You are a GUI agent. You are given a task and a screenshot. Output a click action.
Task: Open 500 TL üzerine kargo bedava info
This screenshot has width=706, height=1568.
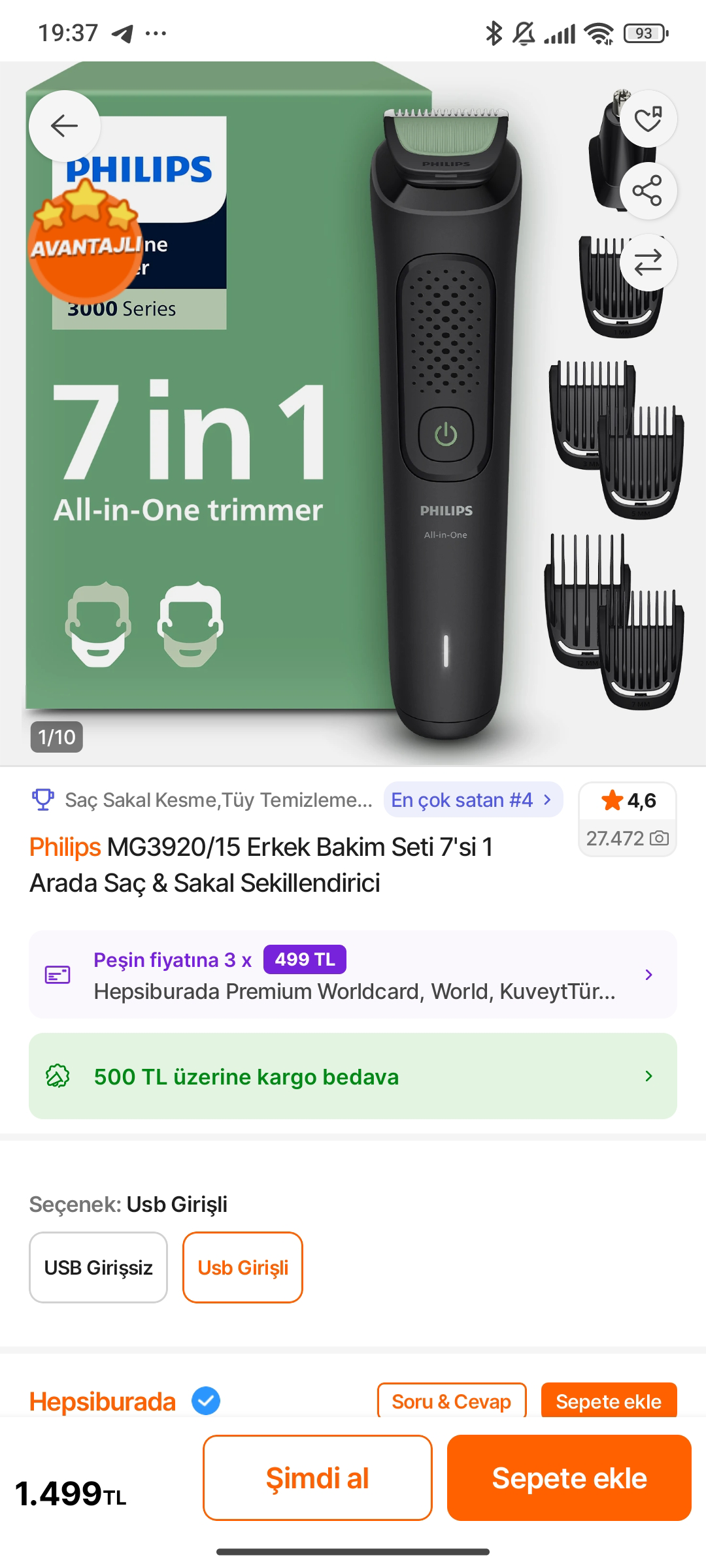352,1076
